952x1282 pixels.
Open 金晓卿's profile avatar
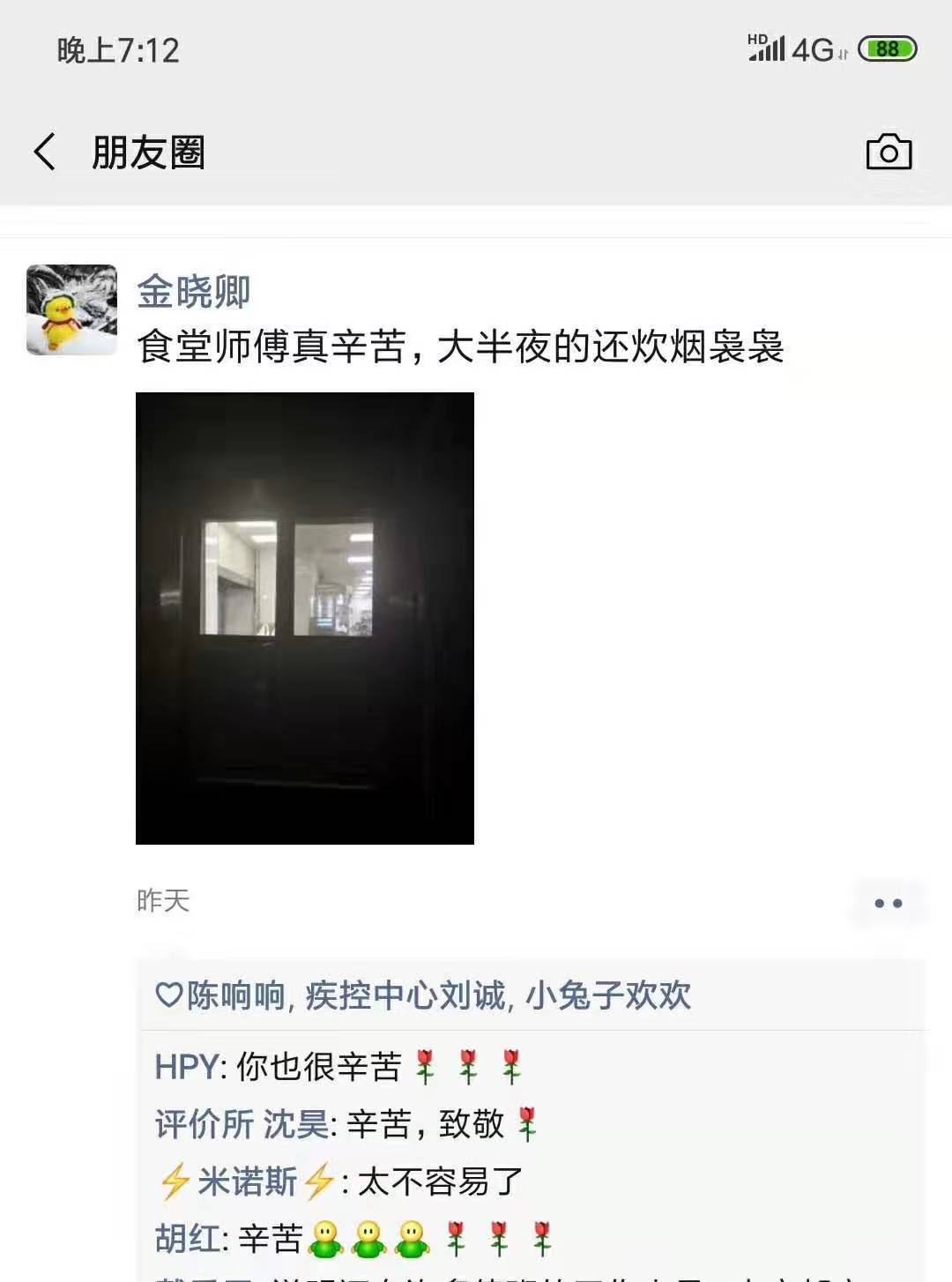point(71,309)
